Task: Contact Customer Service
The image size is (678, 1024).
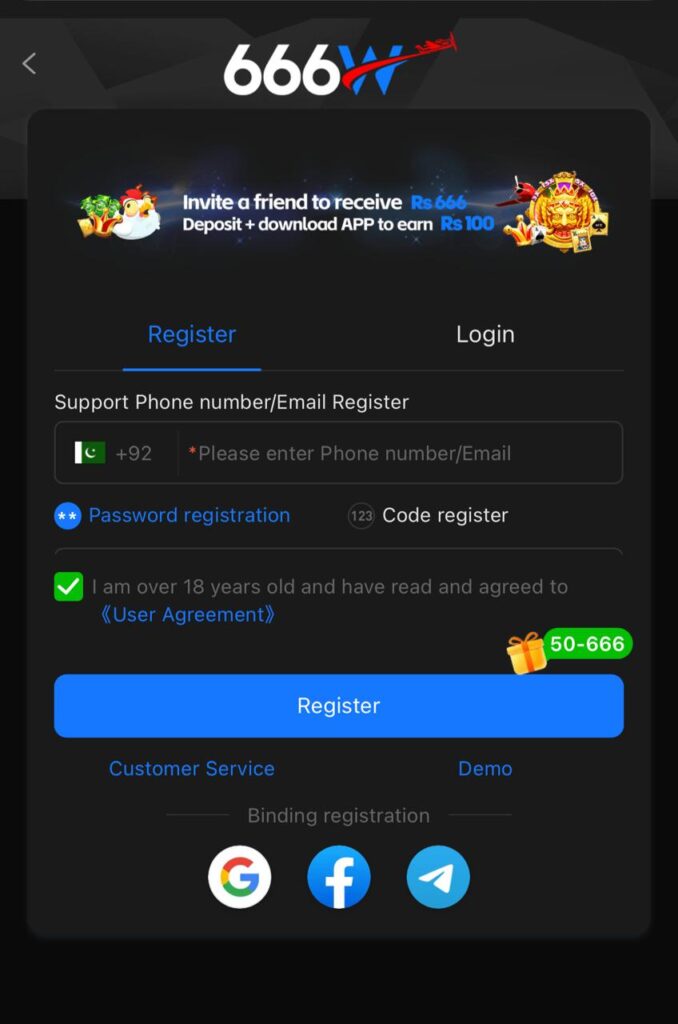Action: click(x=192, y=769)
